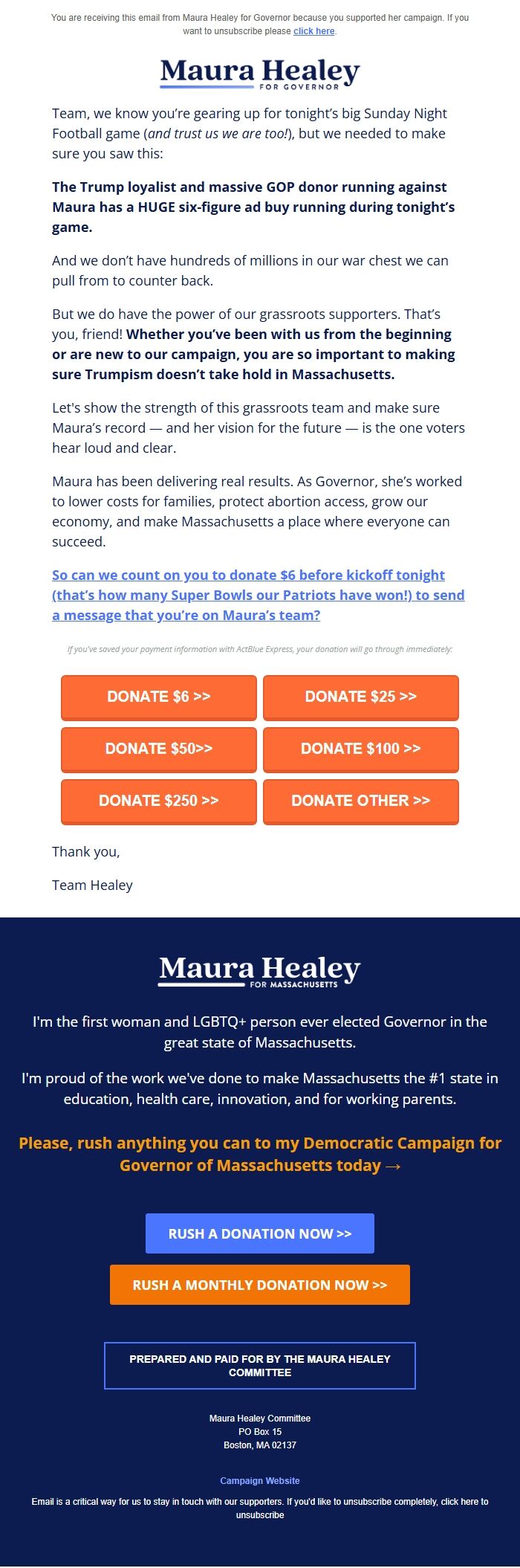Choose the DONATE $25 button
The image size is (520, 1568).
(x=360, y=697)
